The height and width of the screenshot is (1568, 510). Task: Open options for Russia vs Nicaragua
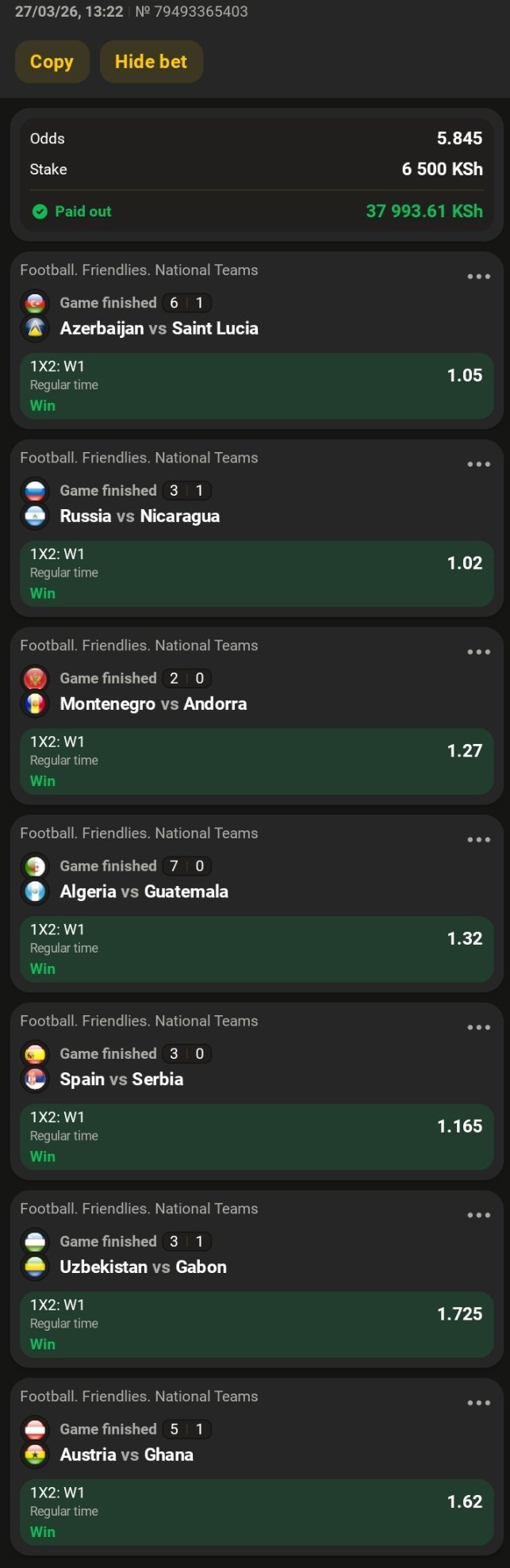coord(478,465)
